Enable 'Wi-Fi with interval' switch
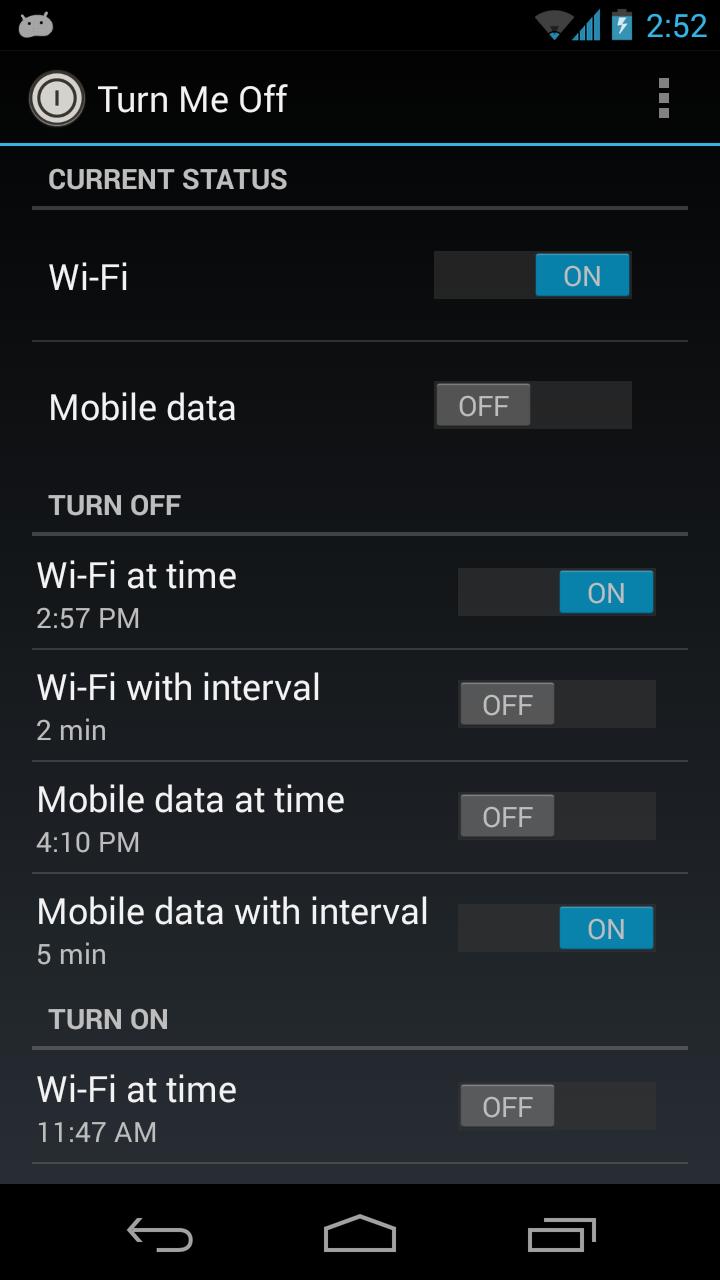 click(x=556, y=704)
